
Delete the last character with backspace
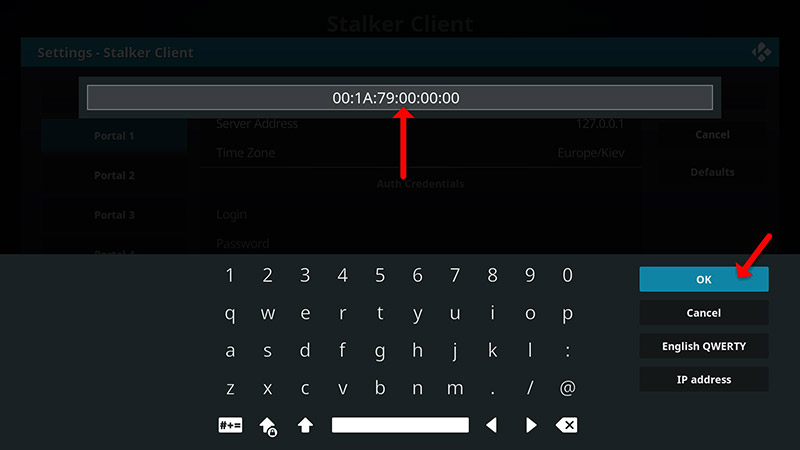(x=567, y=425)
